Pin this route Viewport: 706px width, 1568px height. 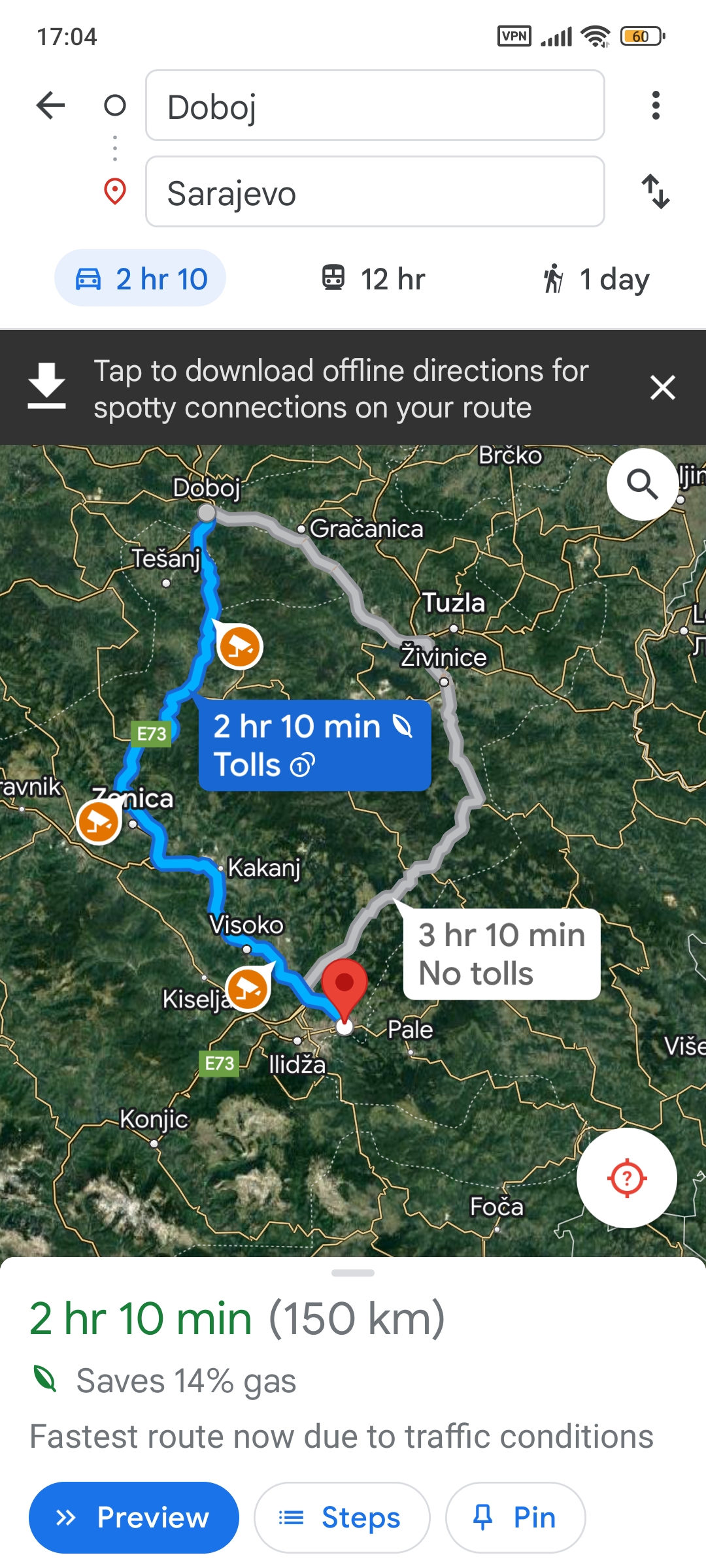coord(516,1517)
